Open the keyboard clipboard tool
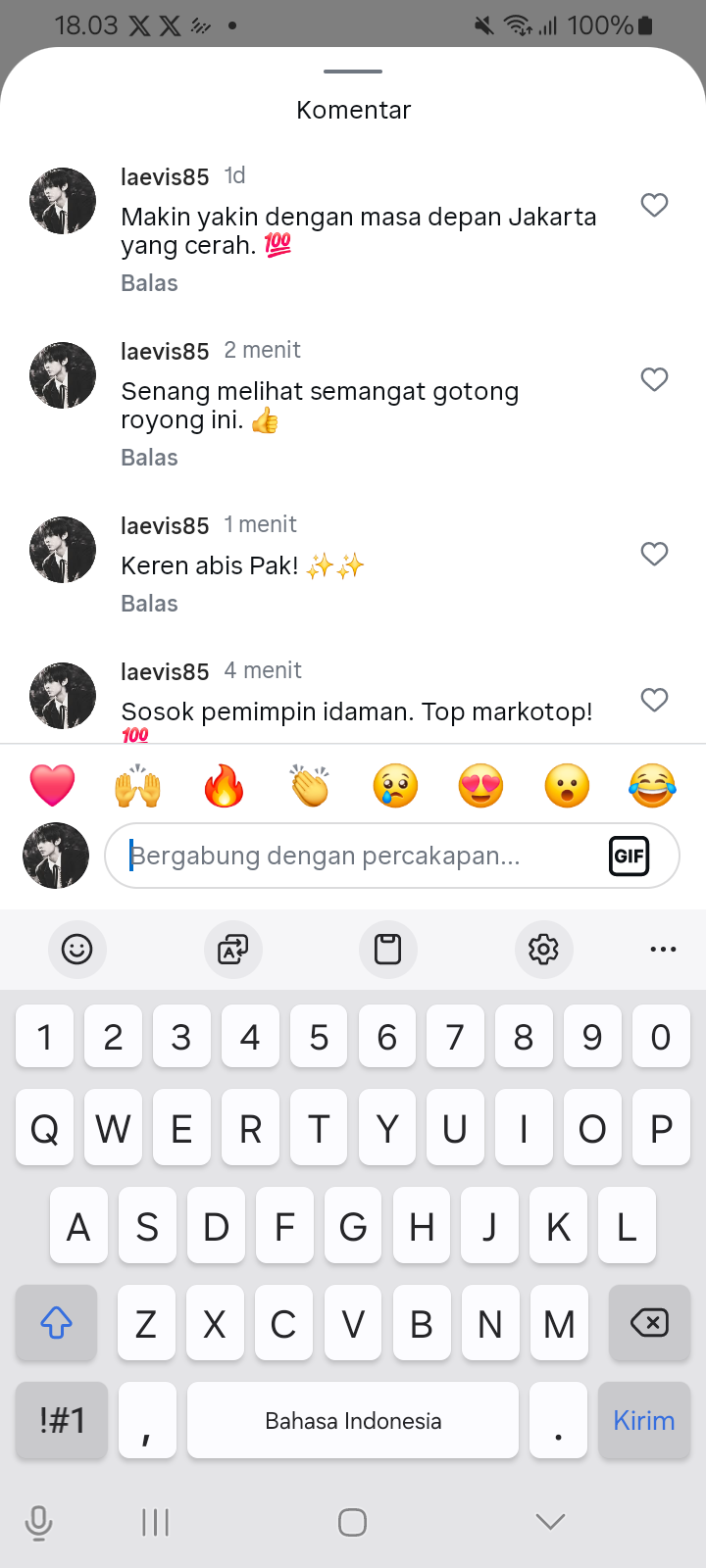Viewport: 706px width, 1568px height. point(388,949)
